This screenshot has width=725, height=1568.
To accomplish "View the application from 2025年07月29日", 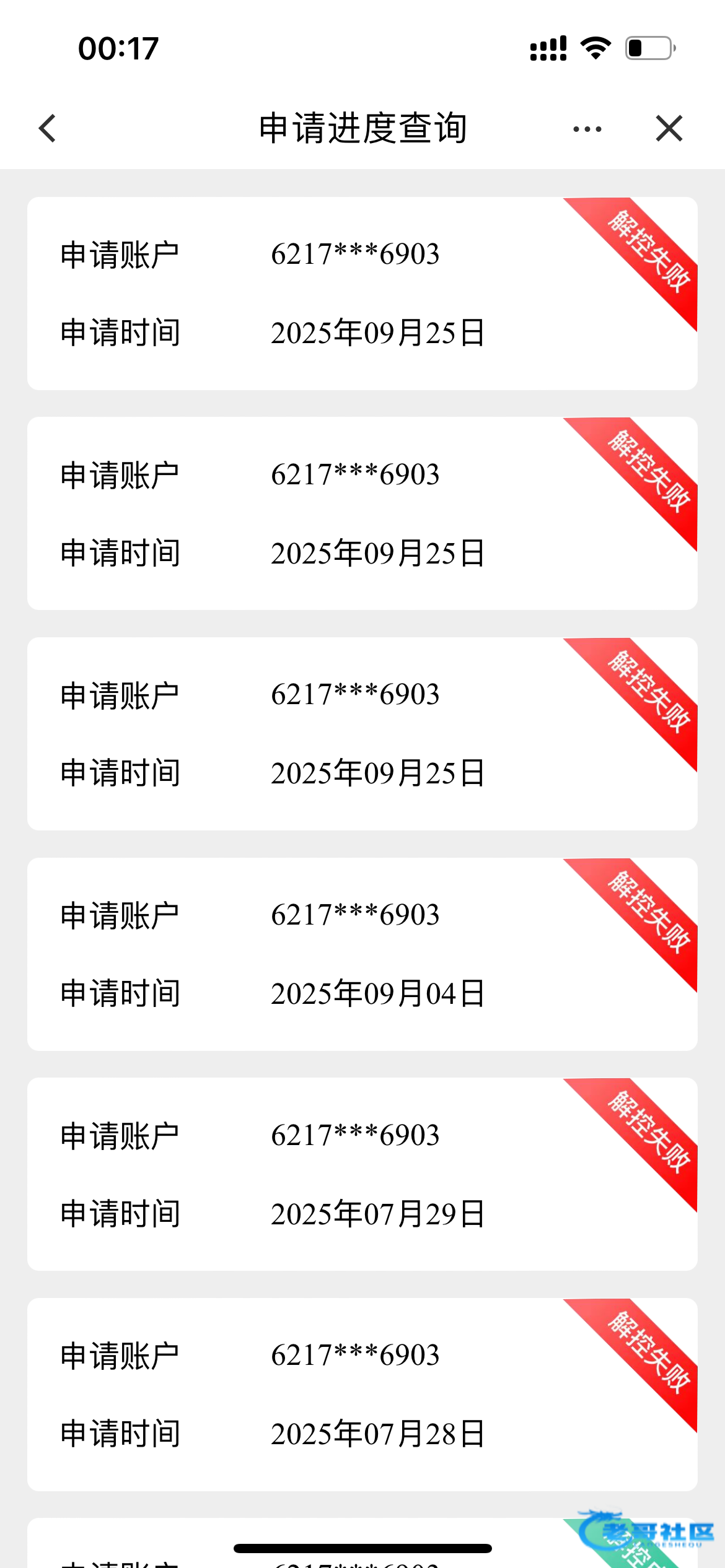I will 362,1174.
